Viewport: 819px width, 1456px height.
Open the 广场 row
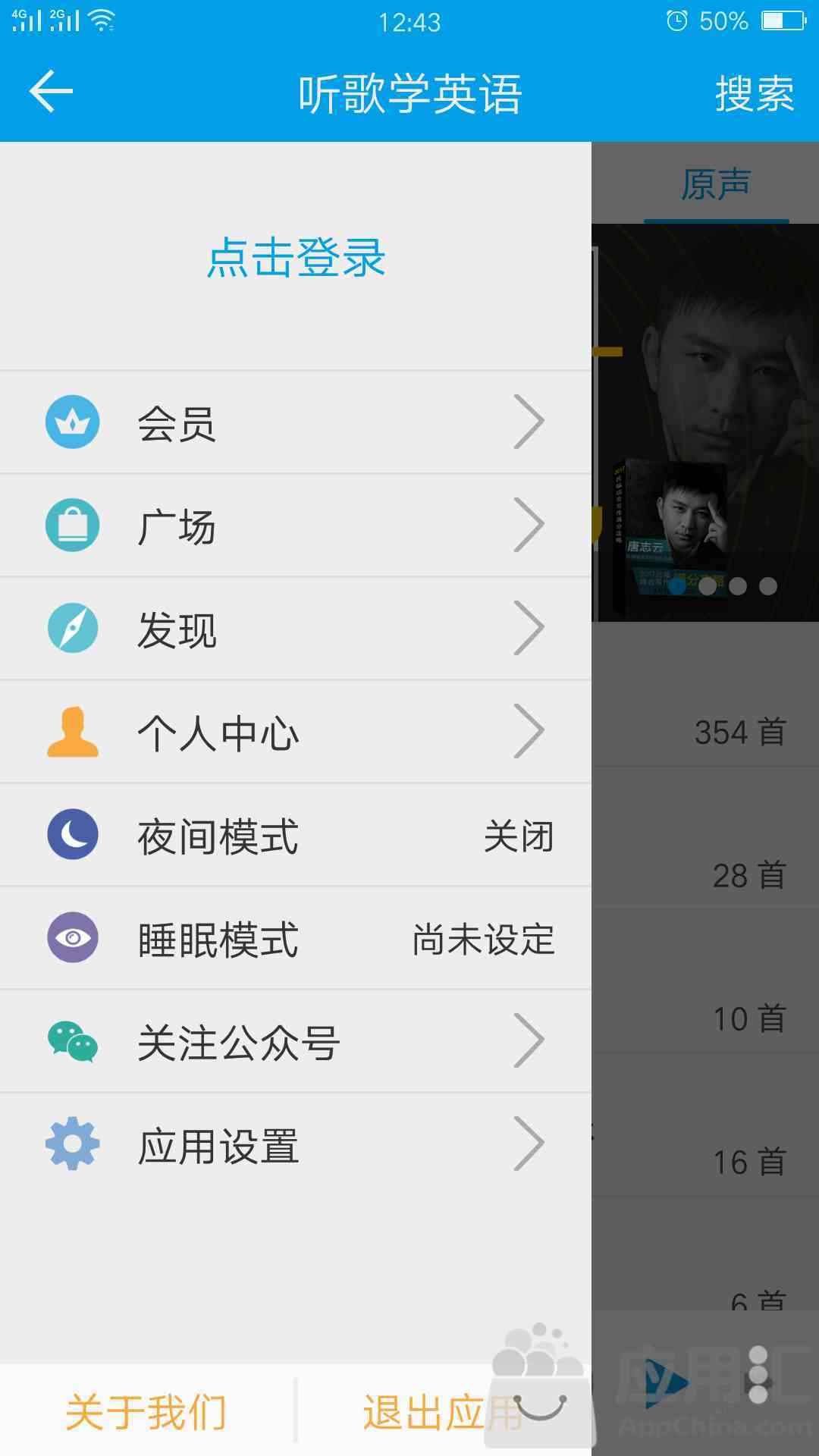[296, 526]
